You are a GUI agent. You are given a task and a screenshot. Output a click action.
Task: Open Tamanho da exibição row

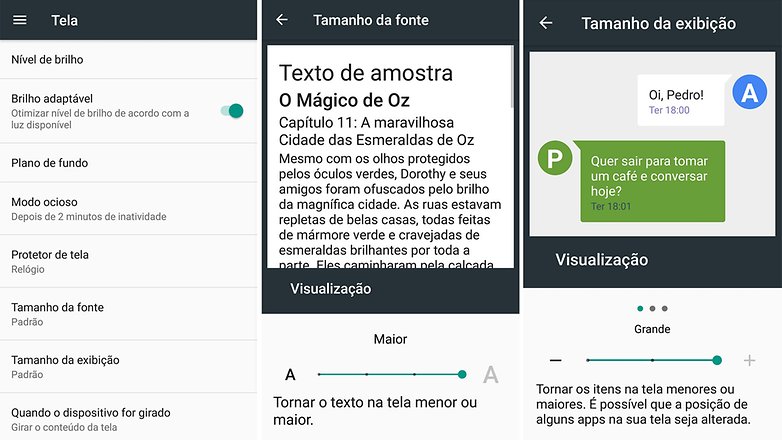coord(128,366)
